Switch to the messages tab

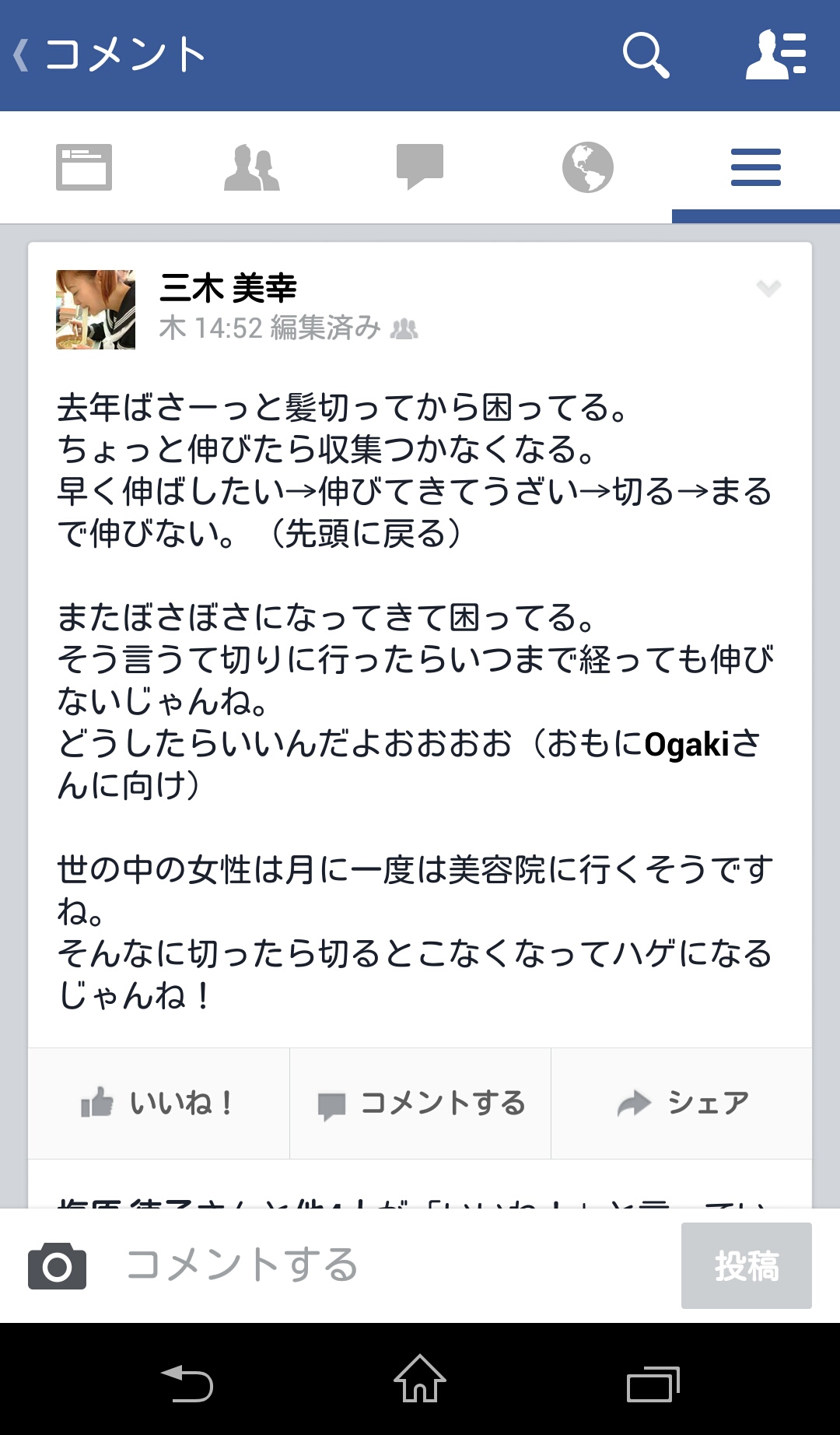point(420,167)
